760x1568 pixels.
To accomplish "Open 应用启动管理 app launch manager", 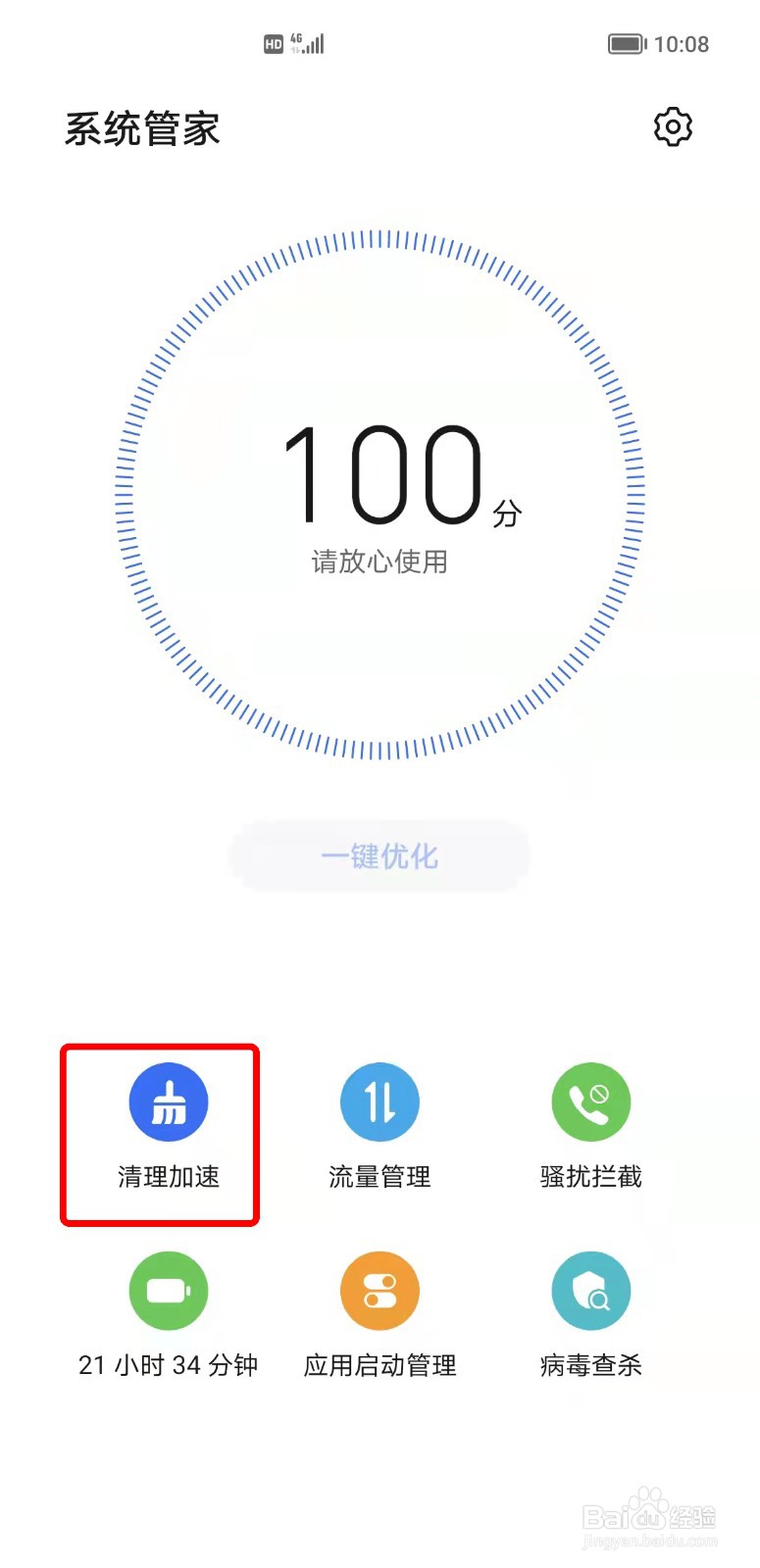I will tap(380, 1365).
